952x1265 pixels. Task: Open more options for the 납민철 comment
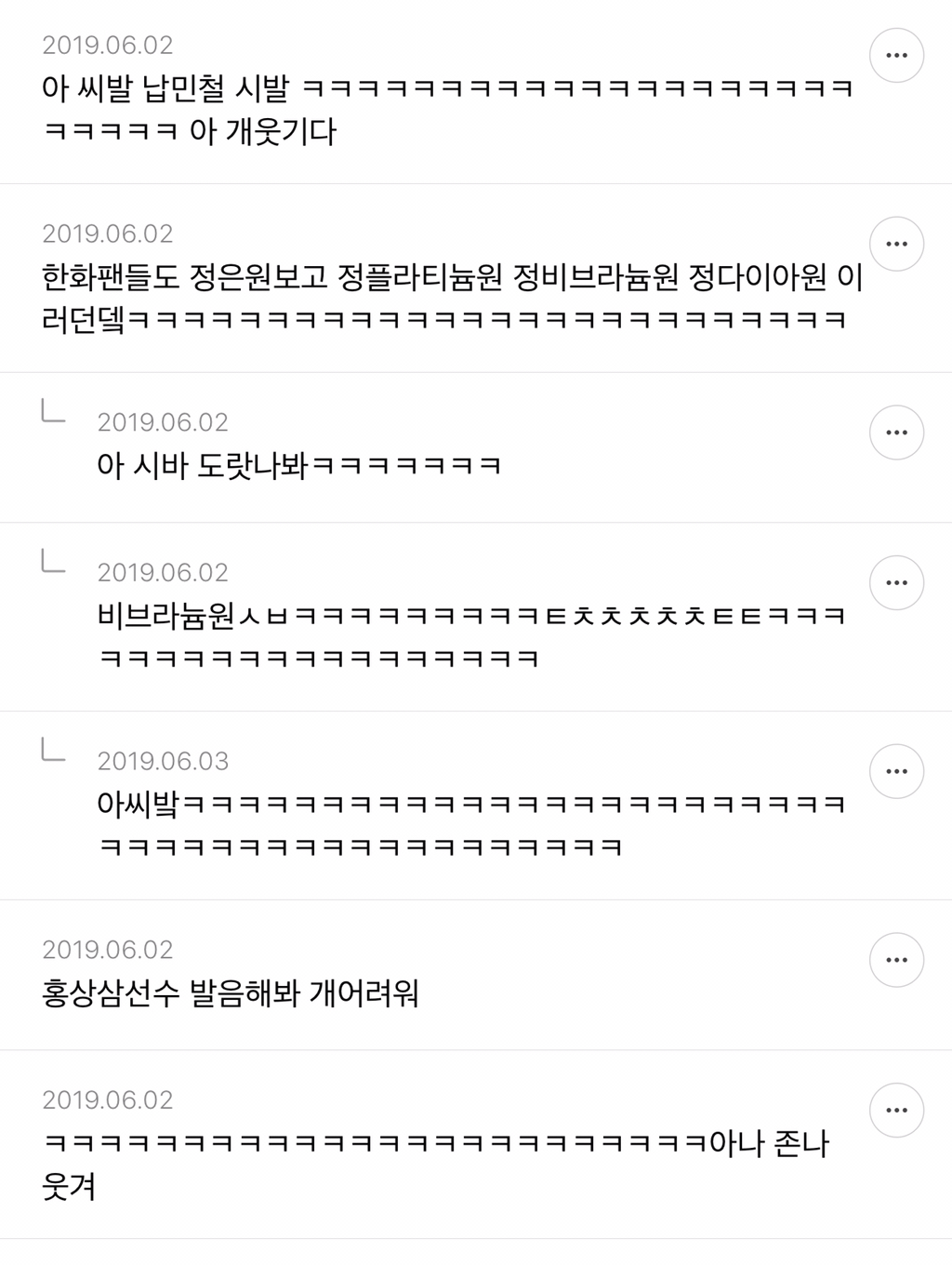click(896, 56)
